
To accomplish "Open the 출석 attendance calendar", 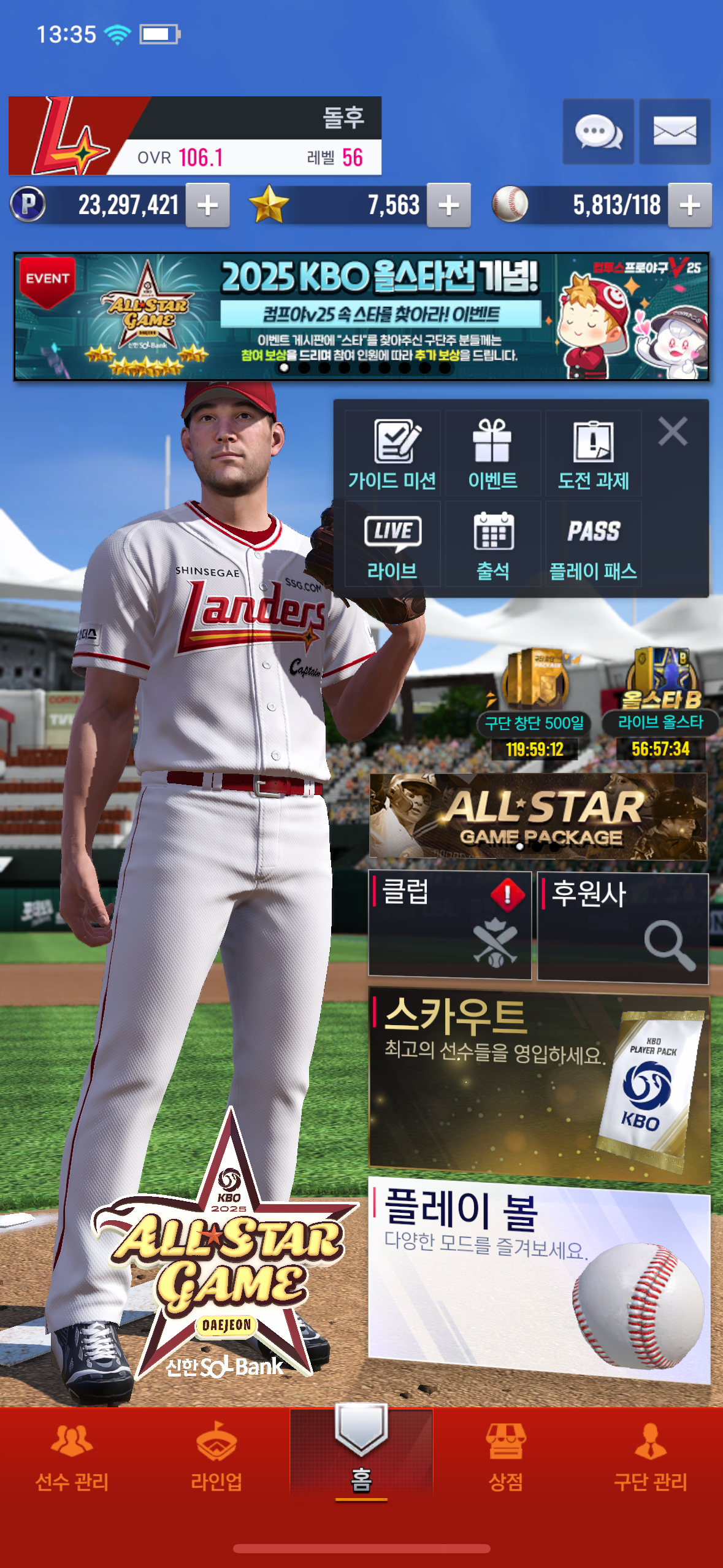I will coord(492,544).
